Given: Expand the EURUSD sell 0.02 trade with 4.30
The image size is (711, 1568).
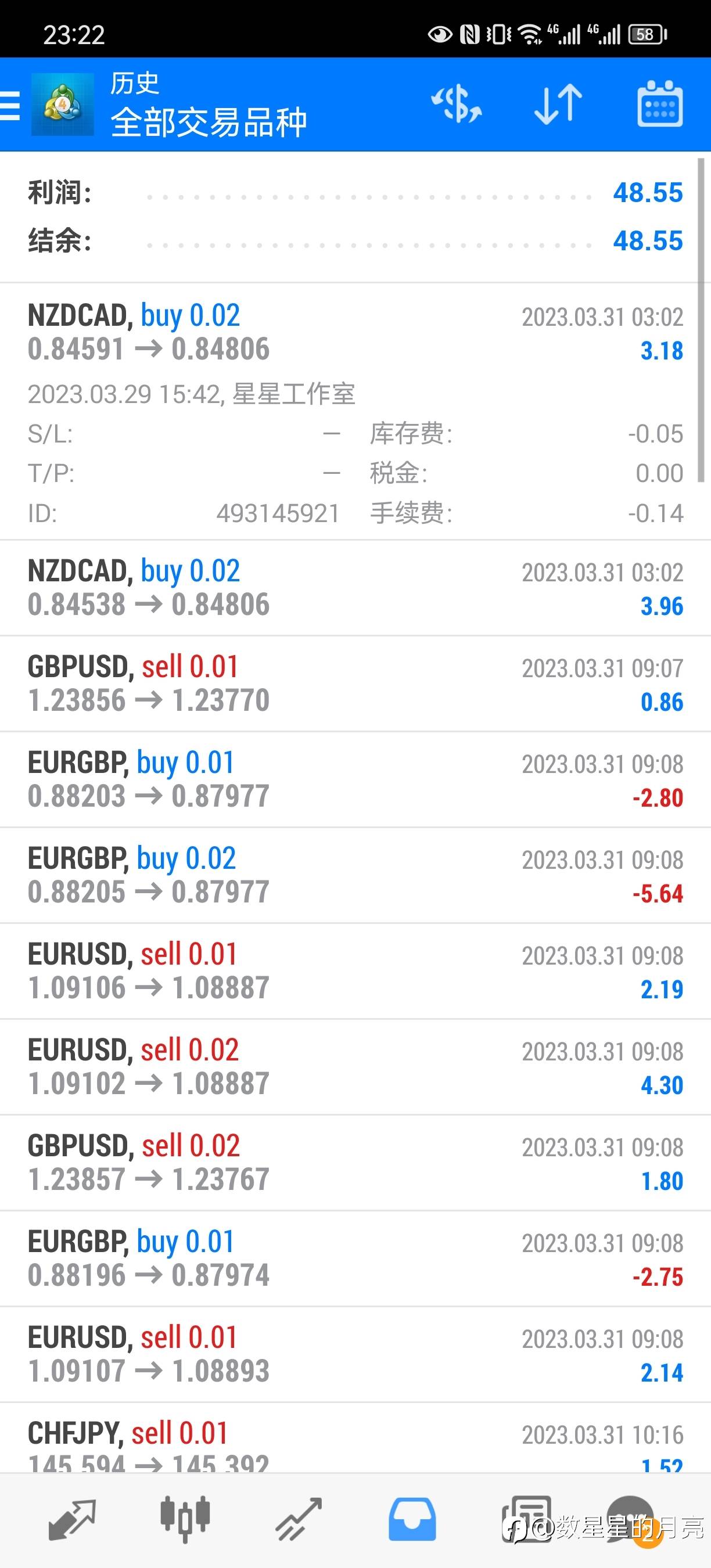Looking at the screenshot, I should [355, 1067].
